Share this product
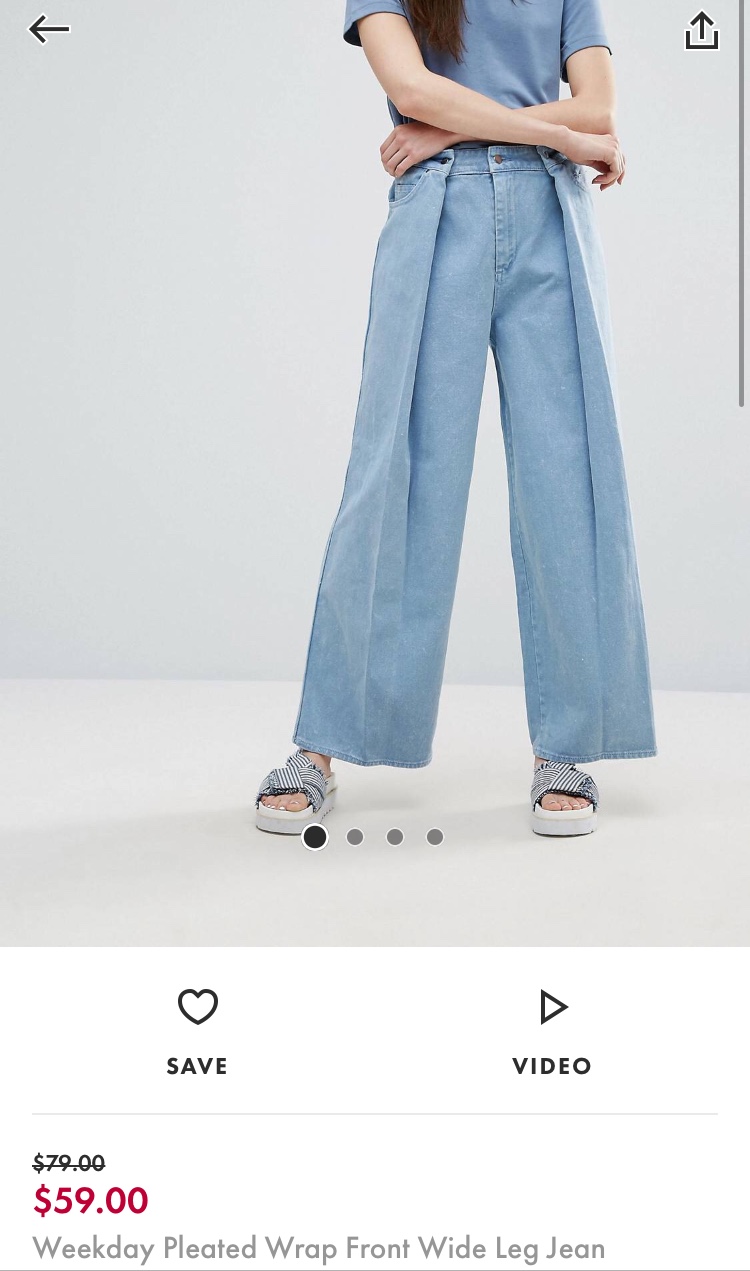This screenshot has height=1271, width=750. coord(701,31)
